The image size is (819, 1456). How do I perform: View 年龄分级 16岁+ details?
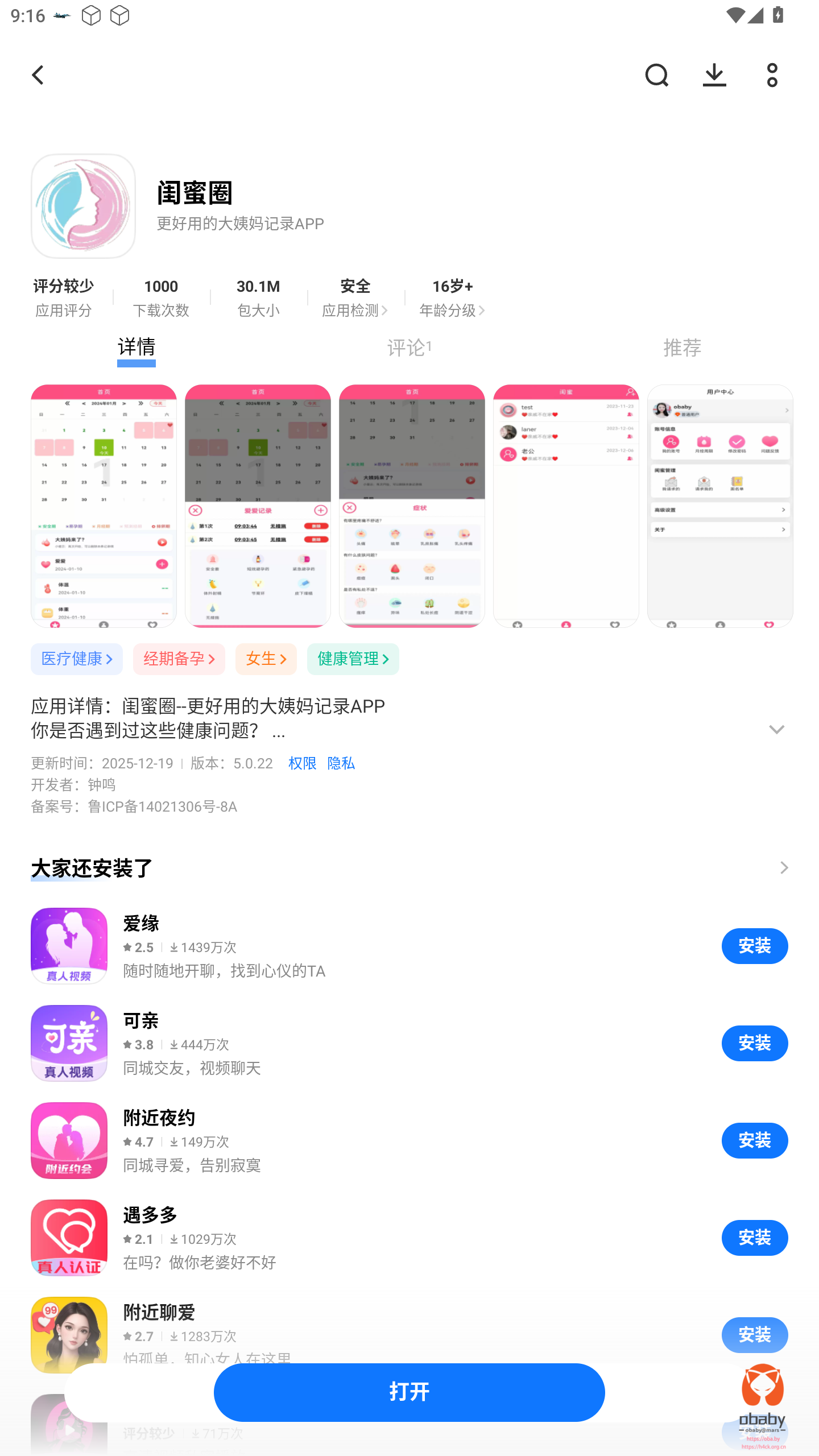[x=452, y=297]
